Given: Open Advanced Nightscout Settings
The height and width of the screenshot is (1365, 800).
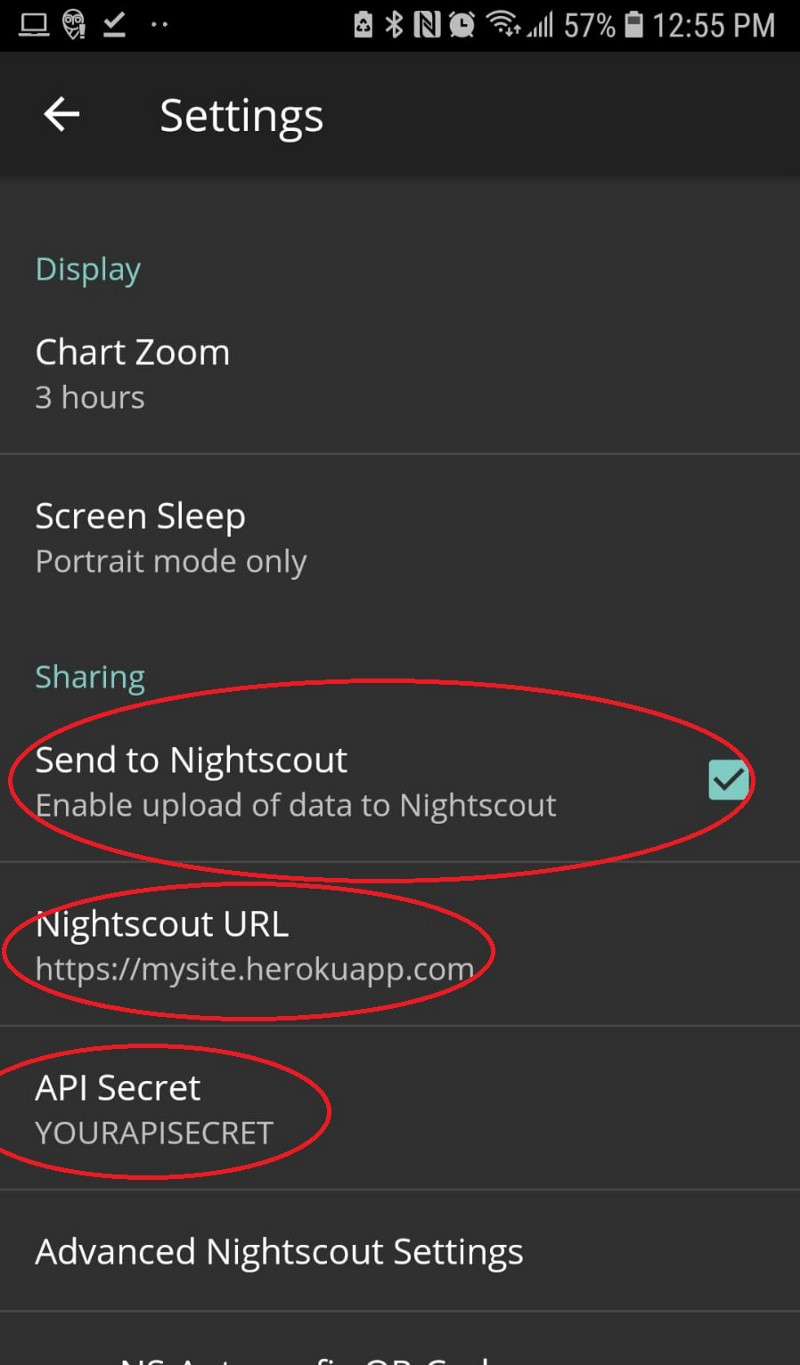Looking at the screenshot, I should tap(400, 1251).
